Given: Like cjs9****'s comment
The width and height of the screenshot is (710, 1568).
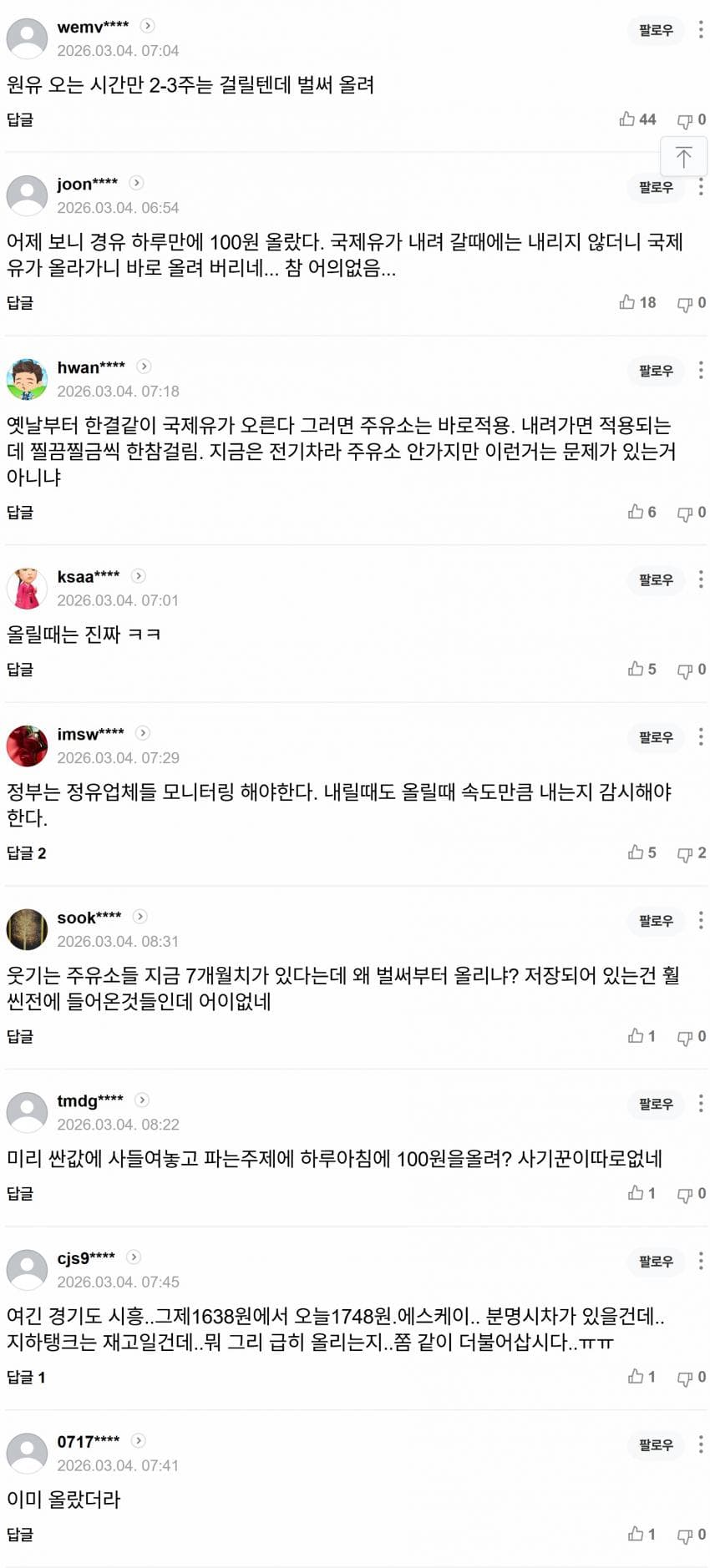Looking at the screenshot, I should pyautogui.click(x=642, y=1377).
